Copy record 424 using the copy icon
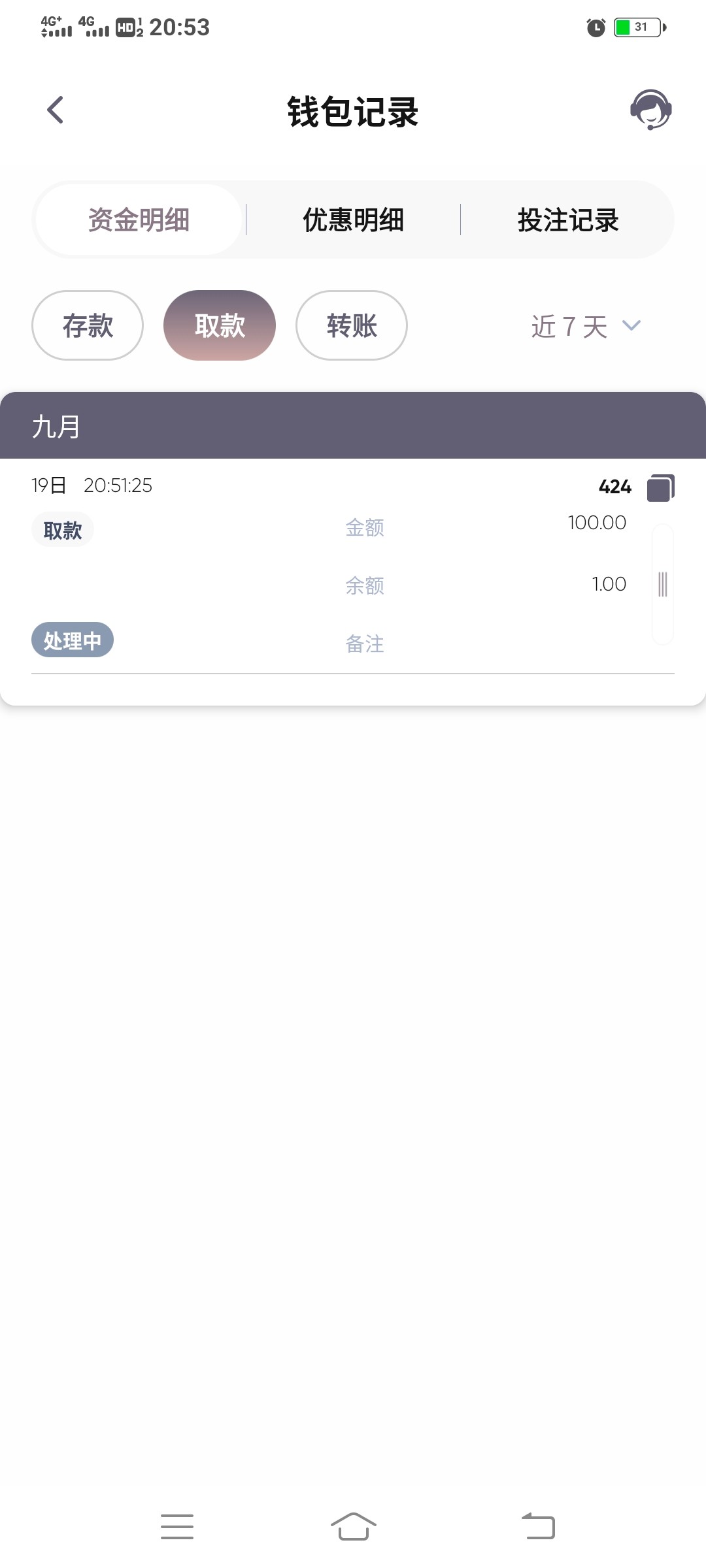 (x=662, y=487)
